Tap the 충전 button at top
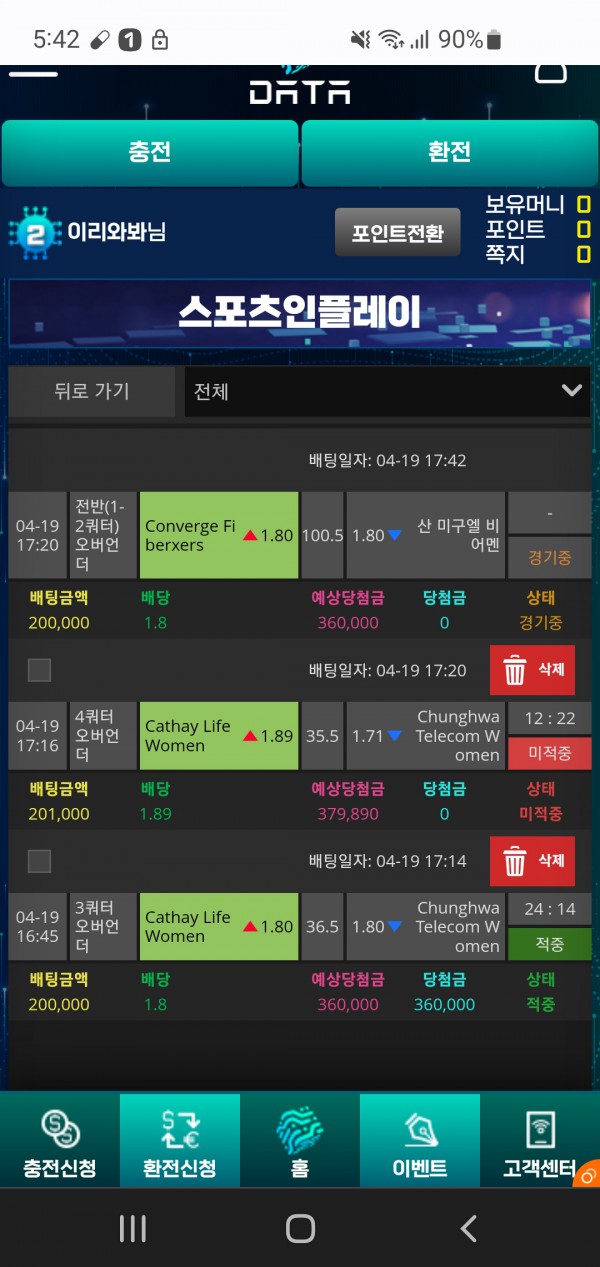 tap(150, 152)
